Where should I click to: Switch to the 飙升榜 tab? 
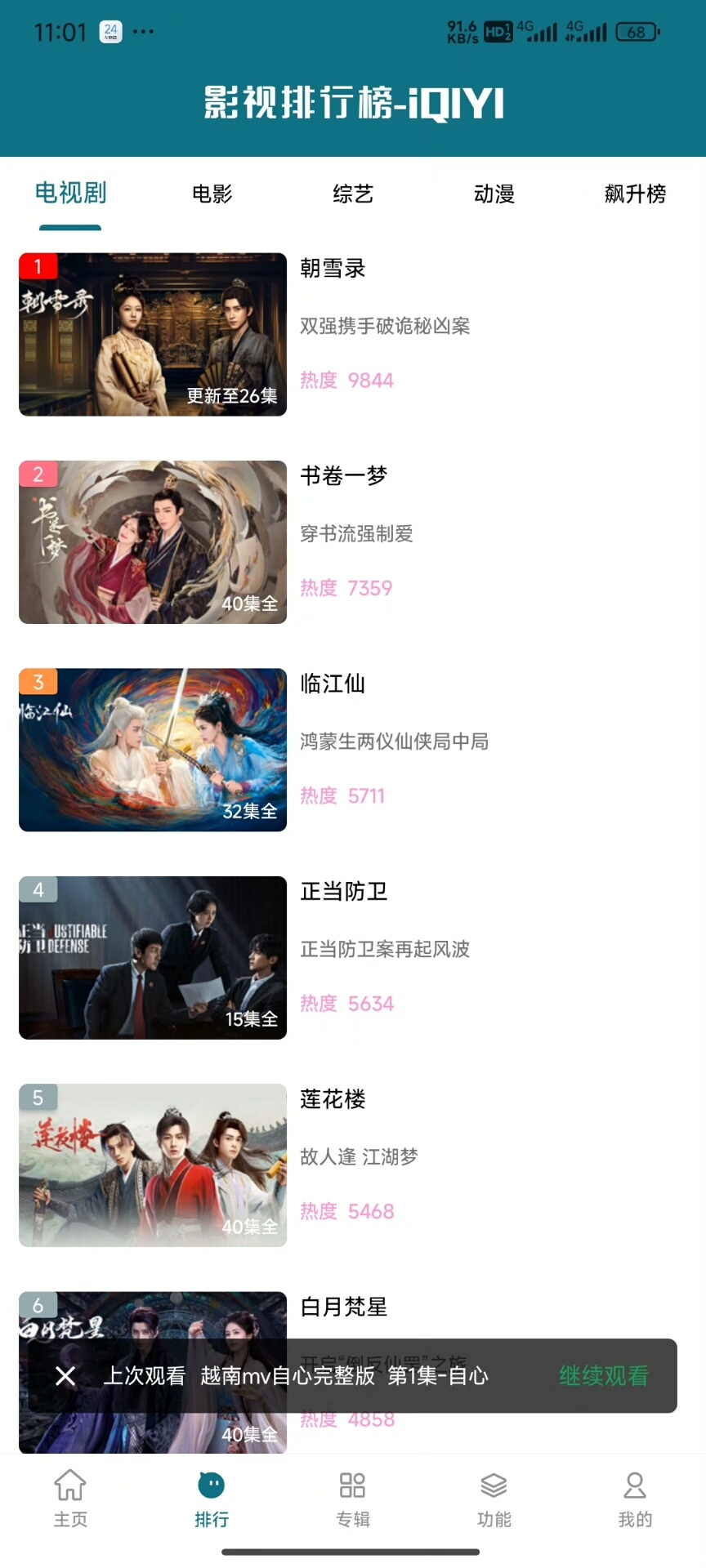coord(635,194)
